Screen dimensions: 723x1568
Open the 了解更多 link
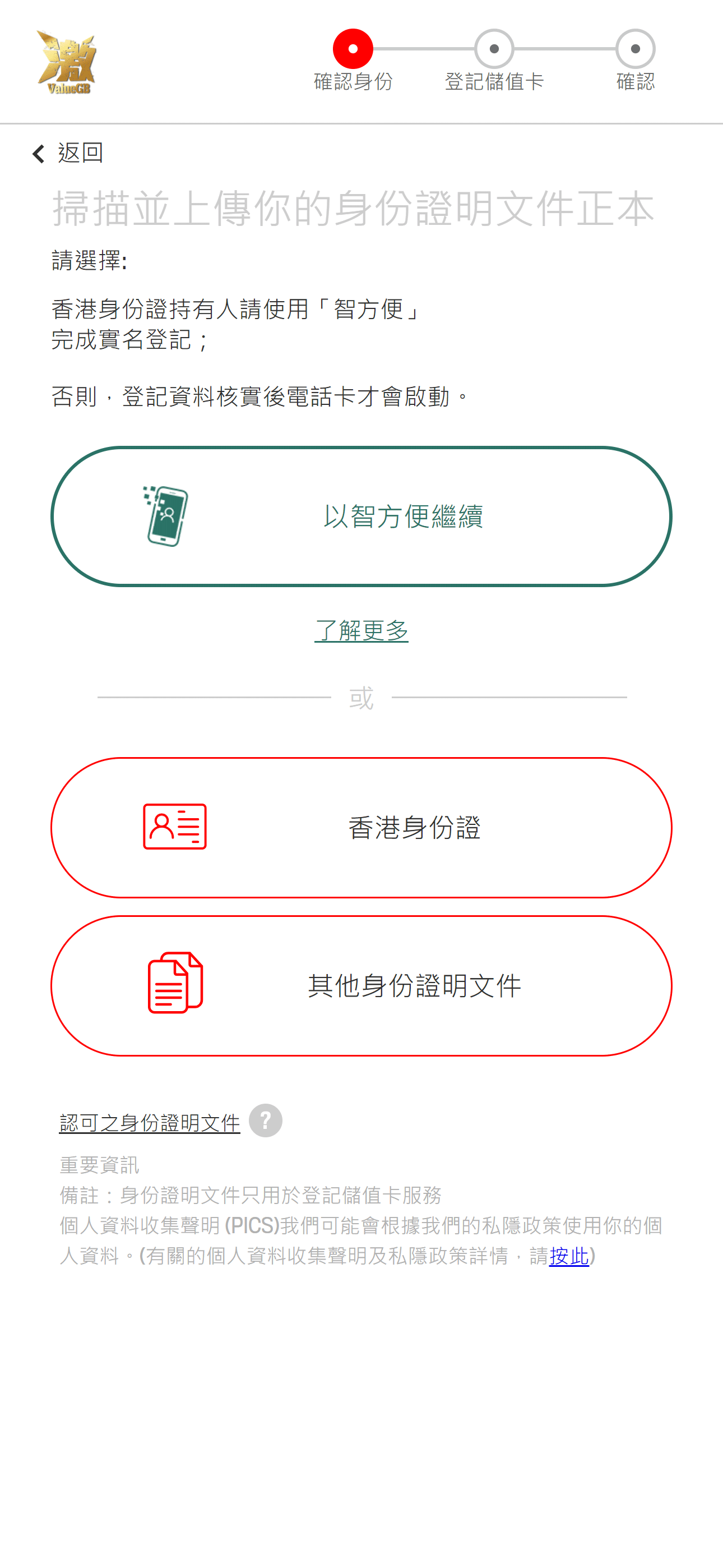361,630
